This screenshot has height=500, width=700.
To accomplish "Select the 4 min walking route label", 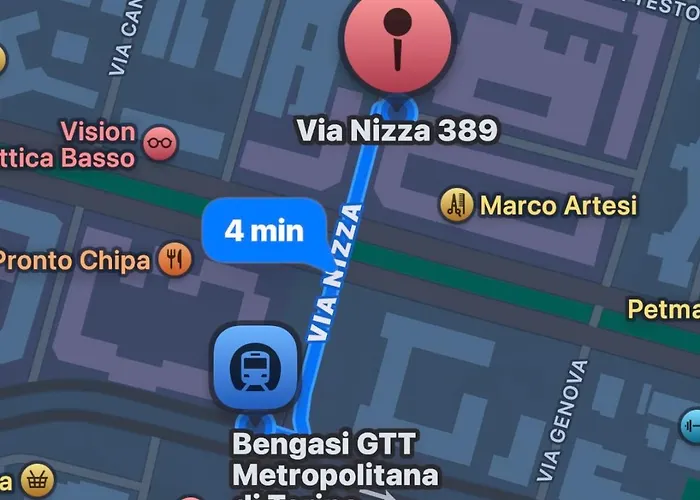I will point(264,232).
